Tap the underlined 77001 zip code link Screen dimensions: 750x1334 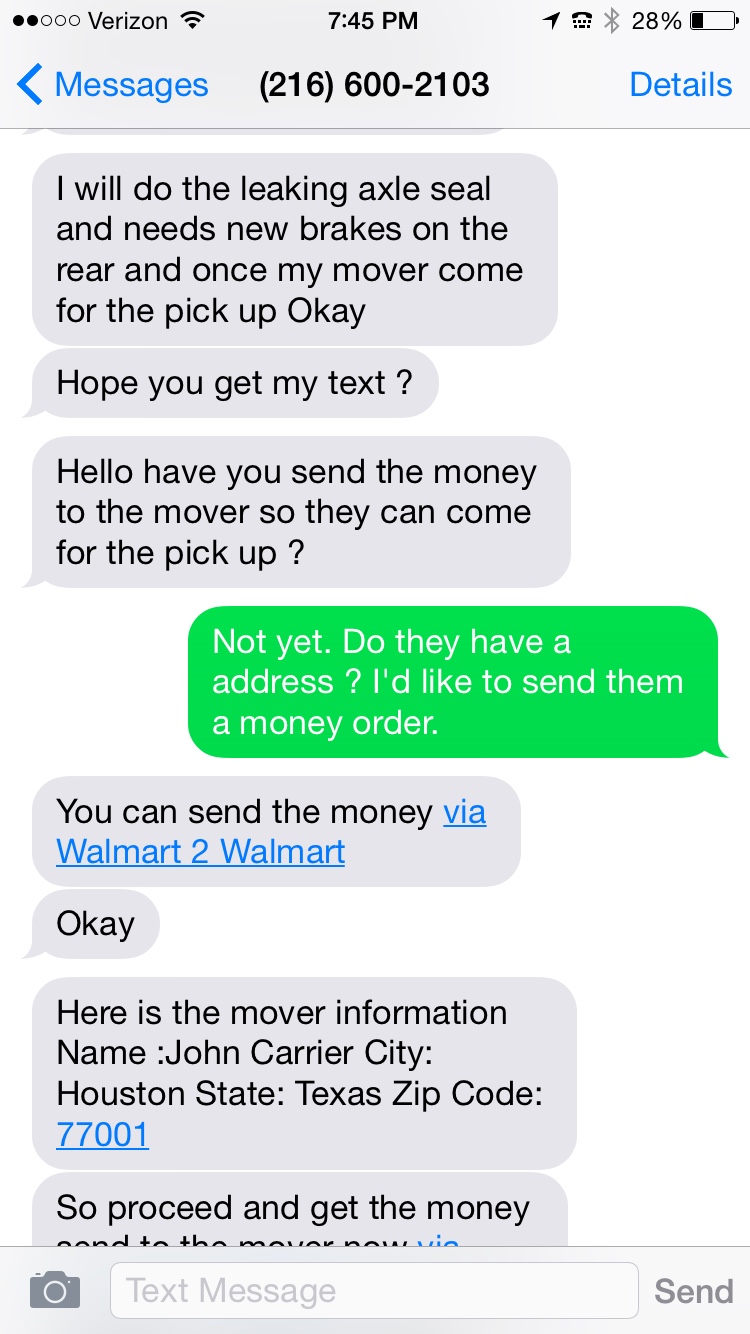[103, 1134]
